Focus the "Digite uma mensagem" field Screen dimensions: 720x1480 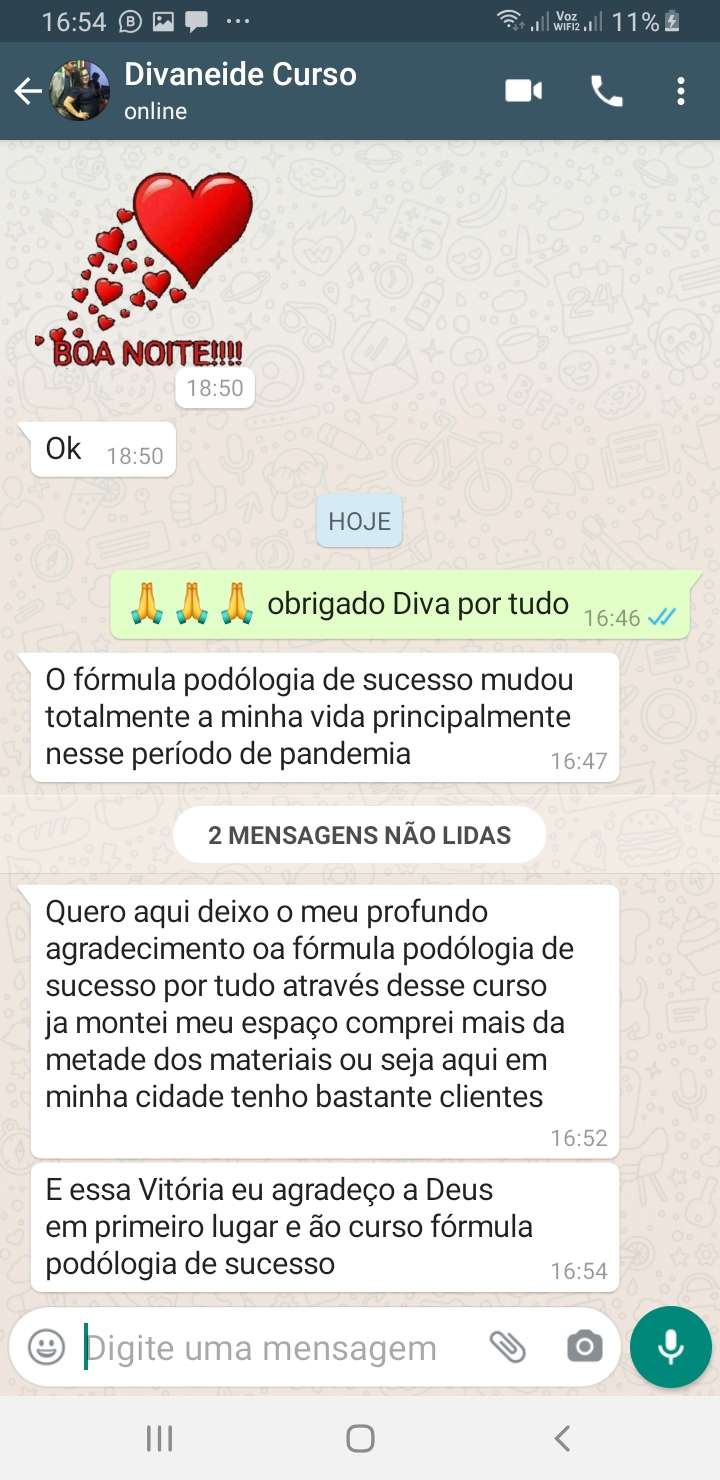point(270,1348)
